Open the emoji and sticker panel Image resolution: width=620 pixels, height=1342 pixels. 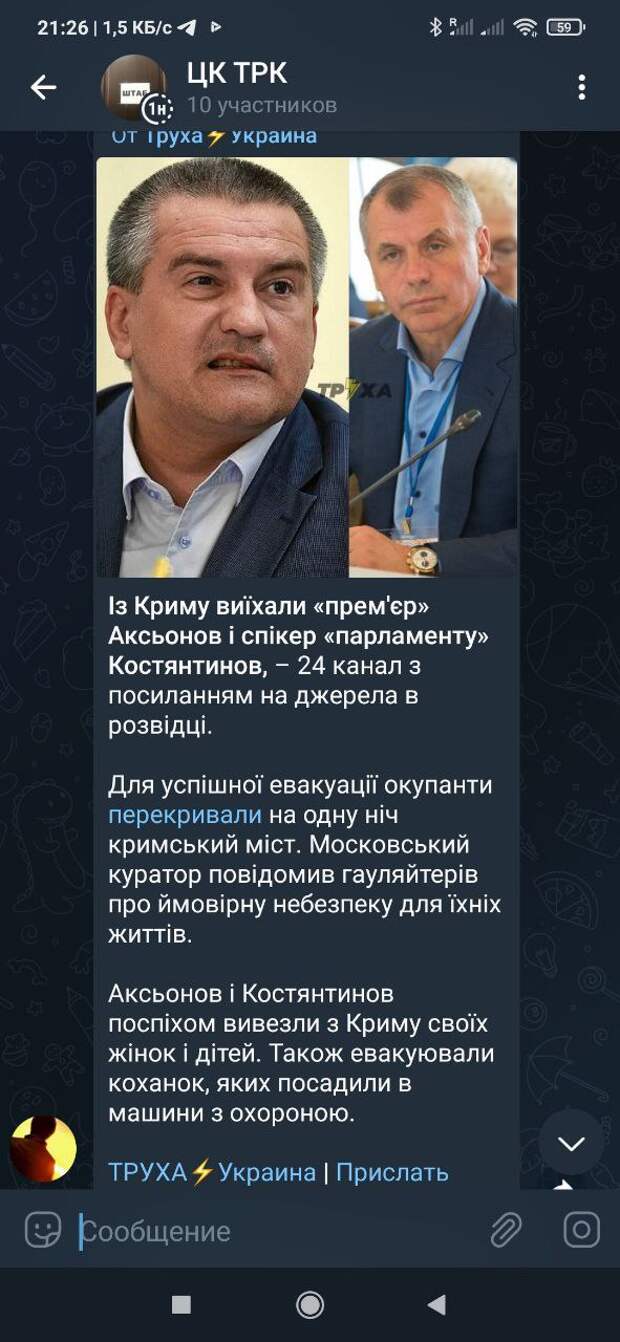43,1230
